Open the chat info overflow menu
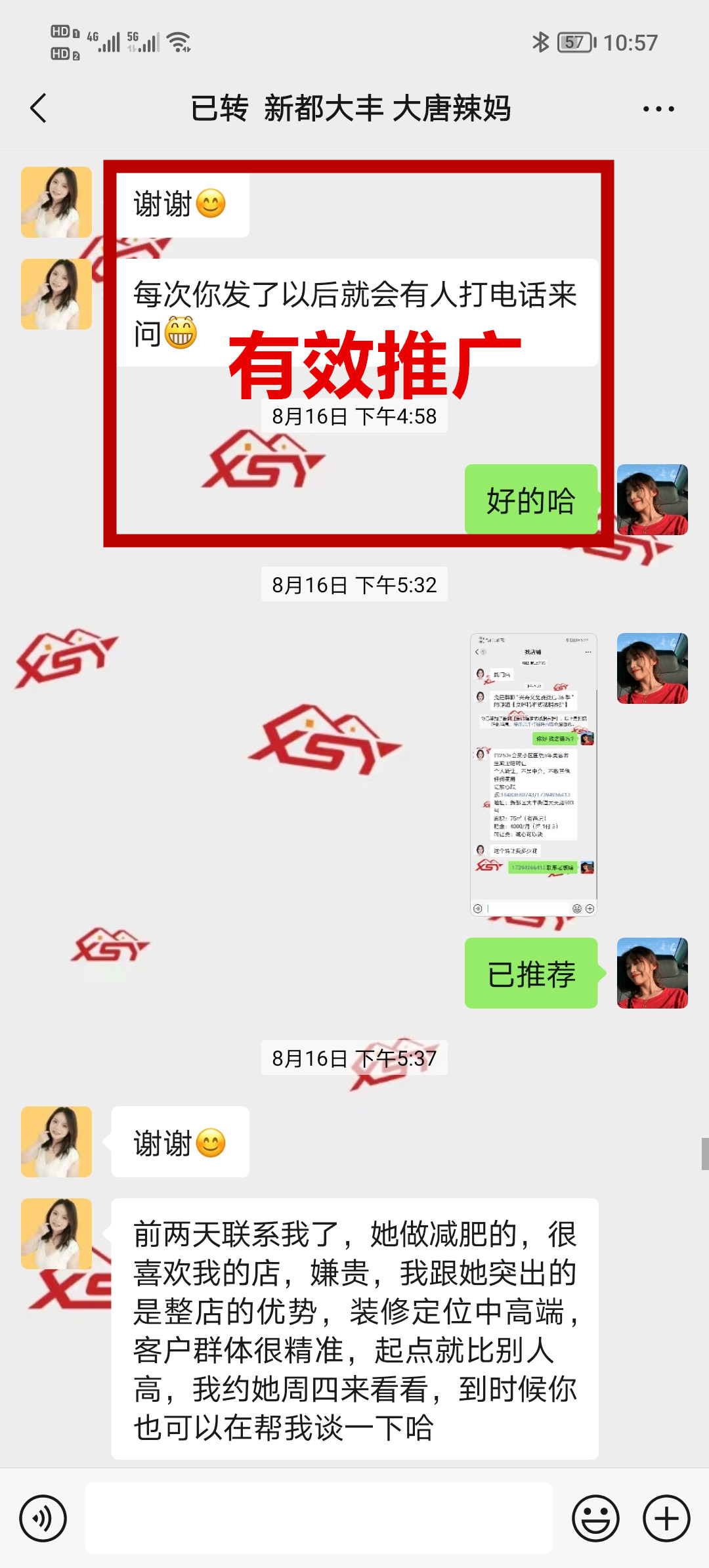The height and width of the screenshot is (1568, 709). pos(658,109)
